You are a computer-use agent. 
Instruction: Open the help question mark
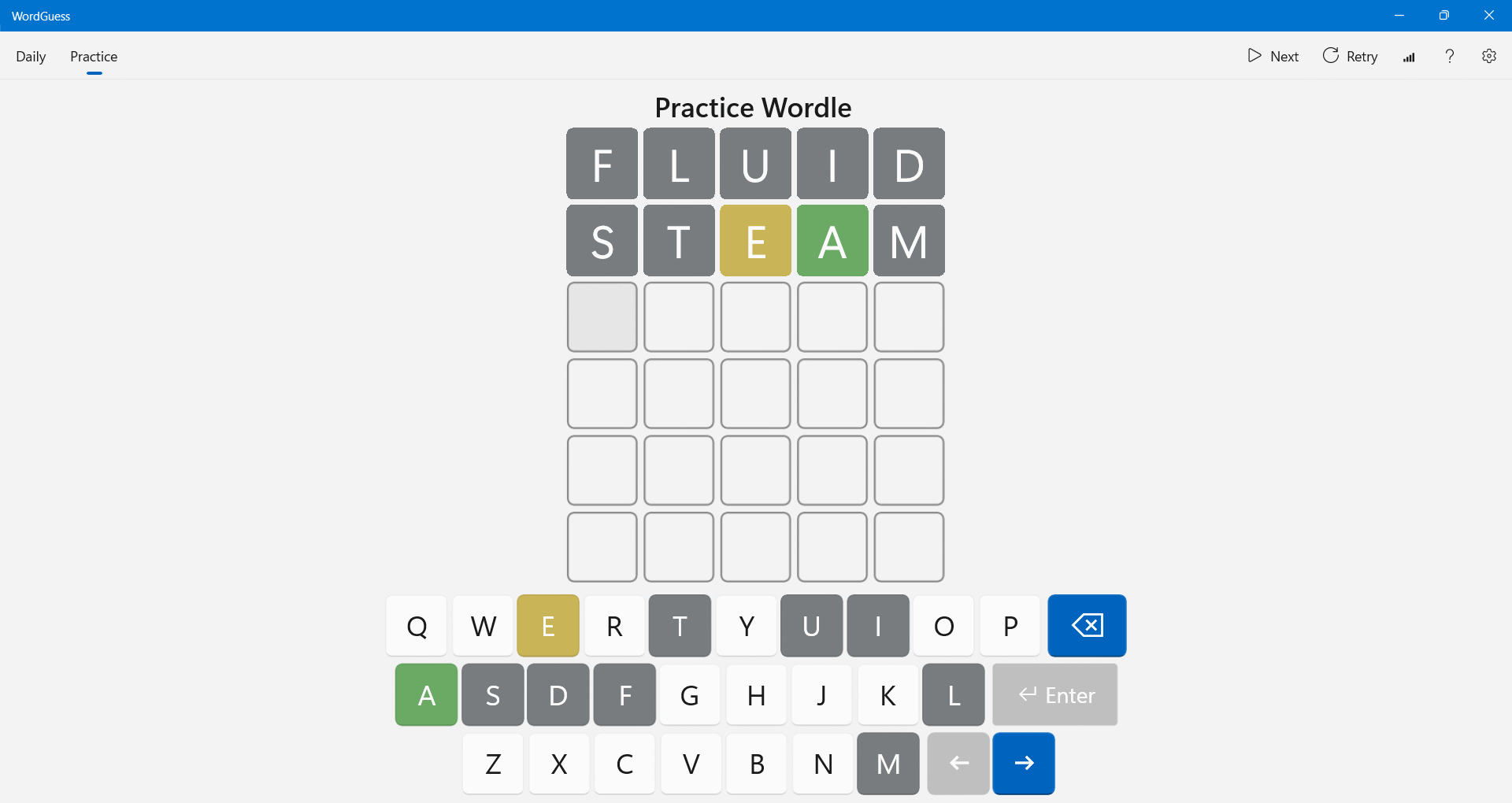click(x=1449, y=56)
